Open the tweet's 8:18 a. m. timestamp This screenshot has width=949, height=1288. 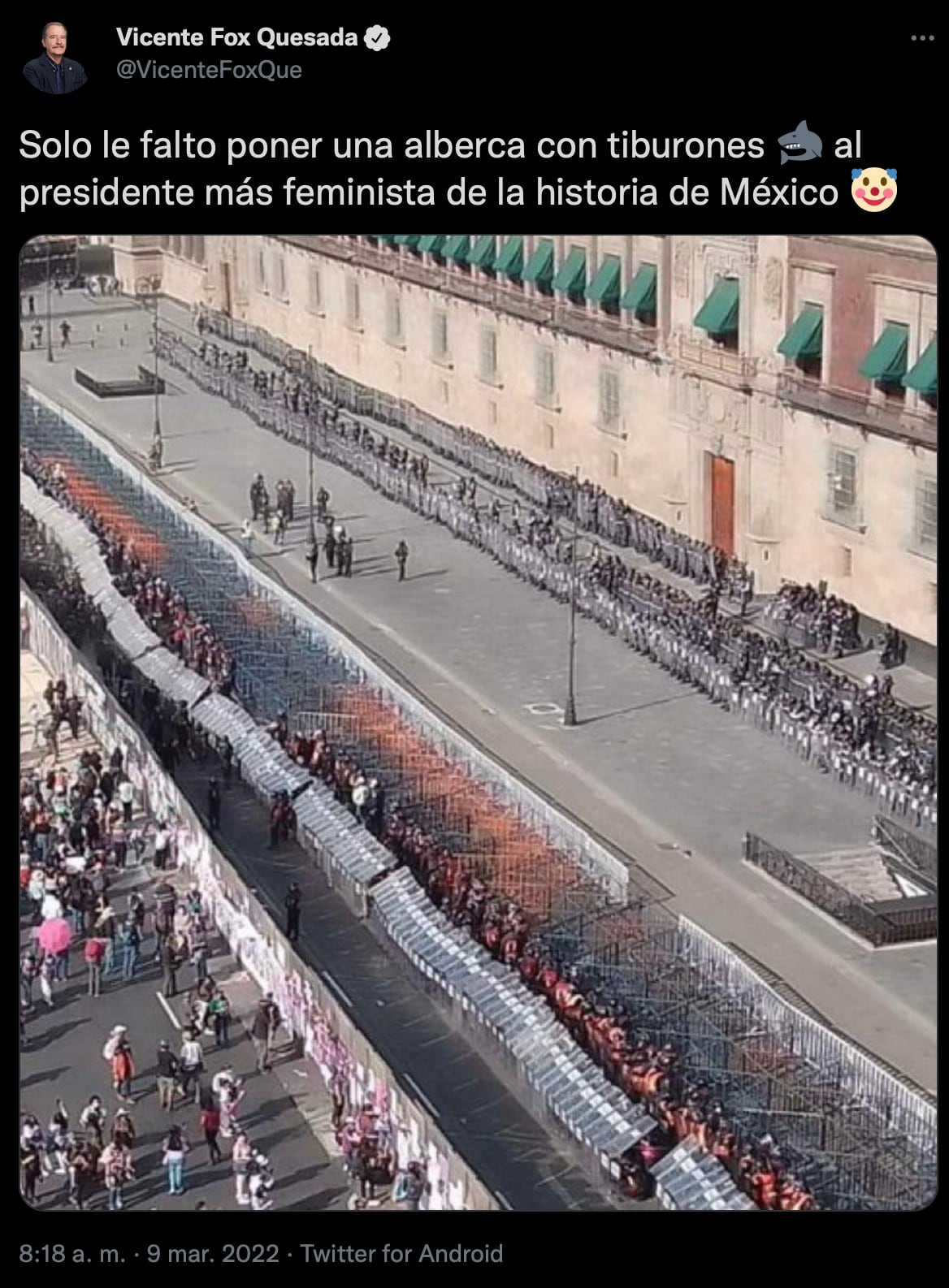(x=71, y=1253)
